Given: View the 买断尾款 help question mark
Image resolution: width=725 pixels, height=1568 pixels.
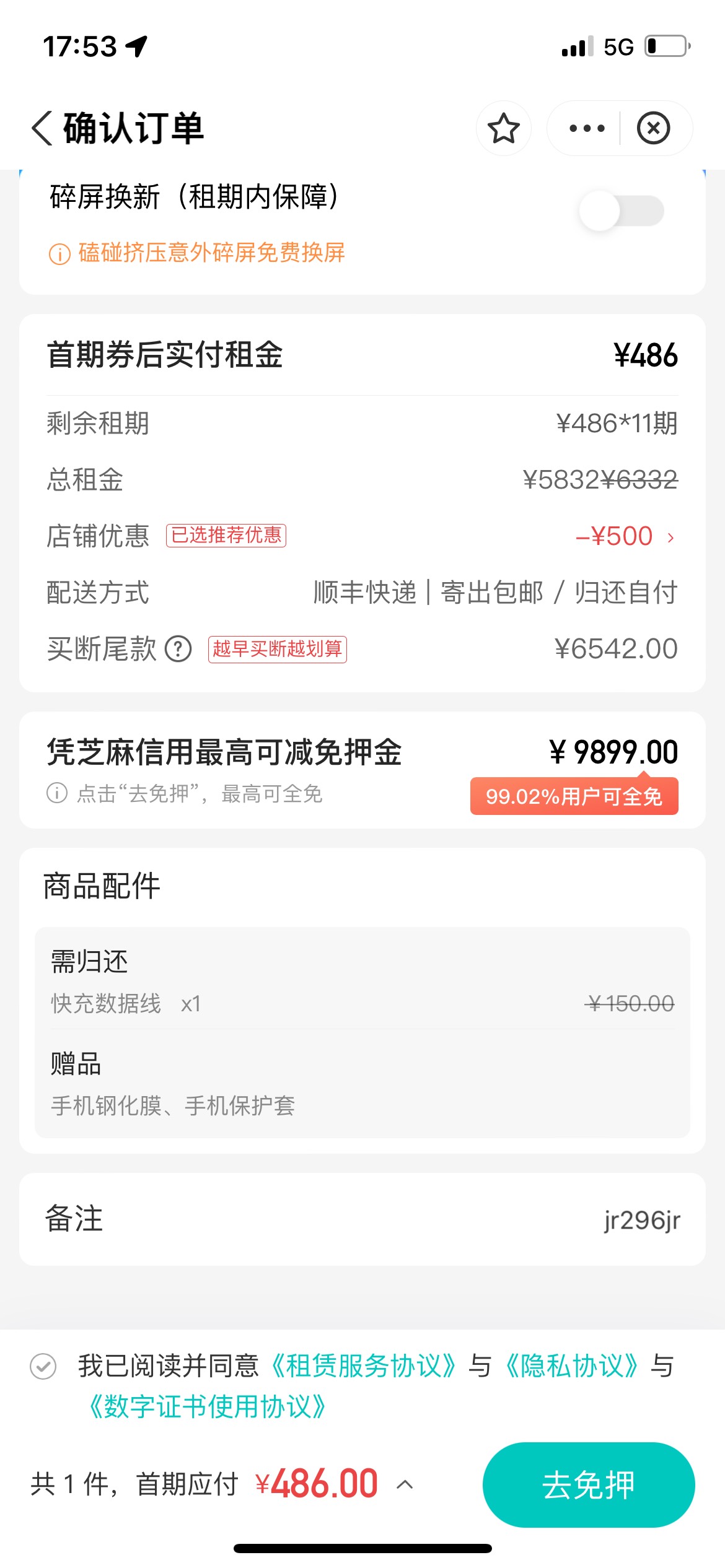Looking at the screenshot, I should [x=178, y=649].
